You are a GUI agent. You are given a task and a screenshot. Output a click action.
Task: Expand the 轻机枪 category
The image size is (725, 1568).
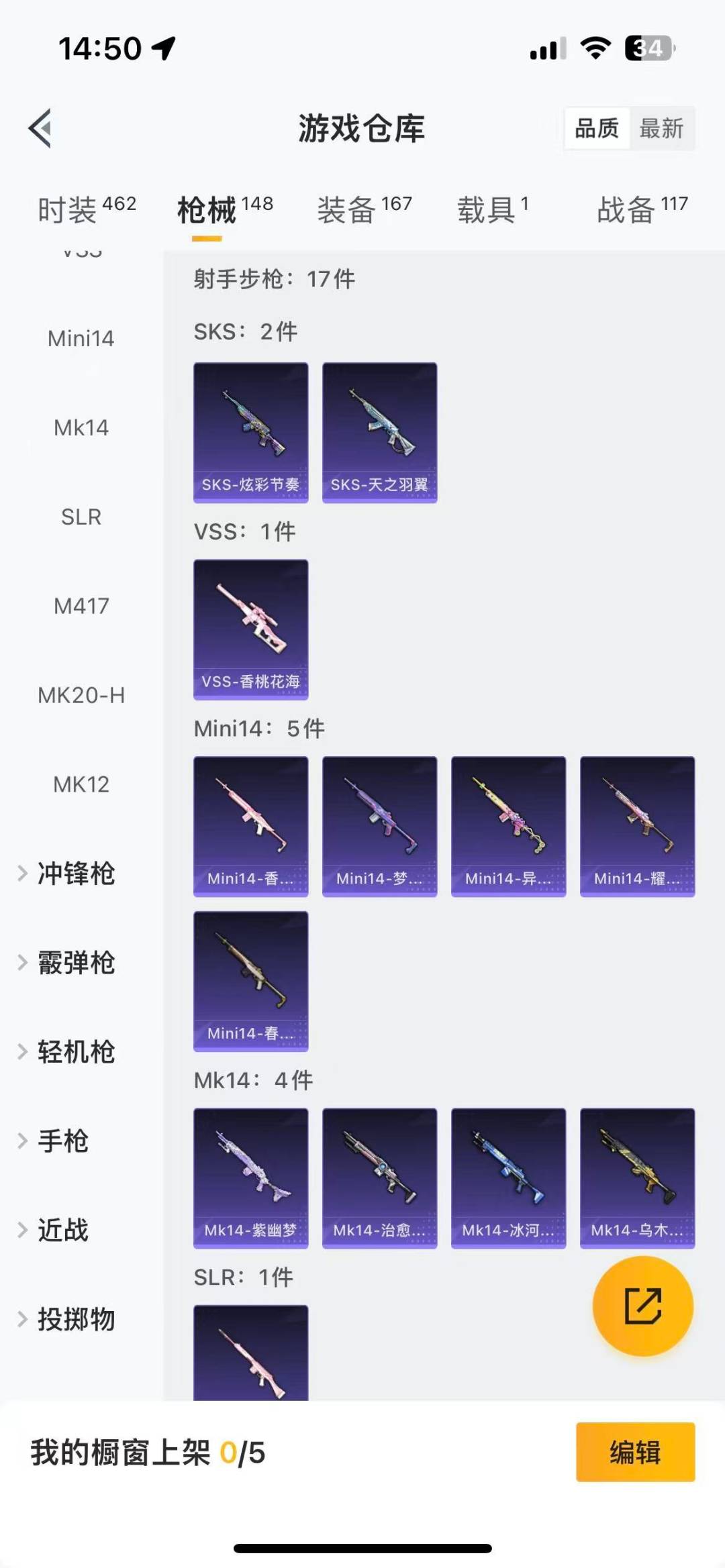coord(75,1052)
